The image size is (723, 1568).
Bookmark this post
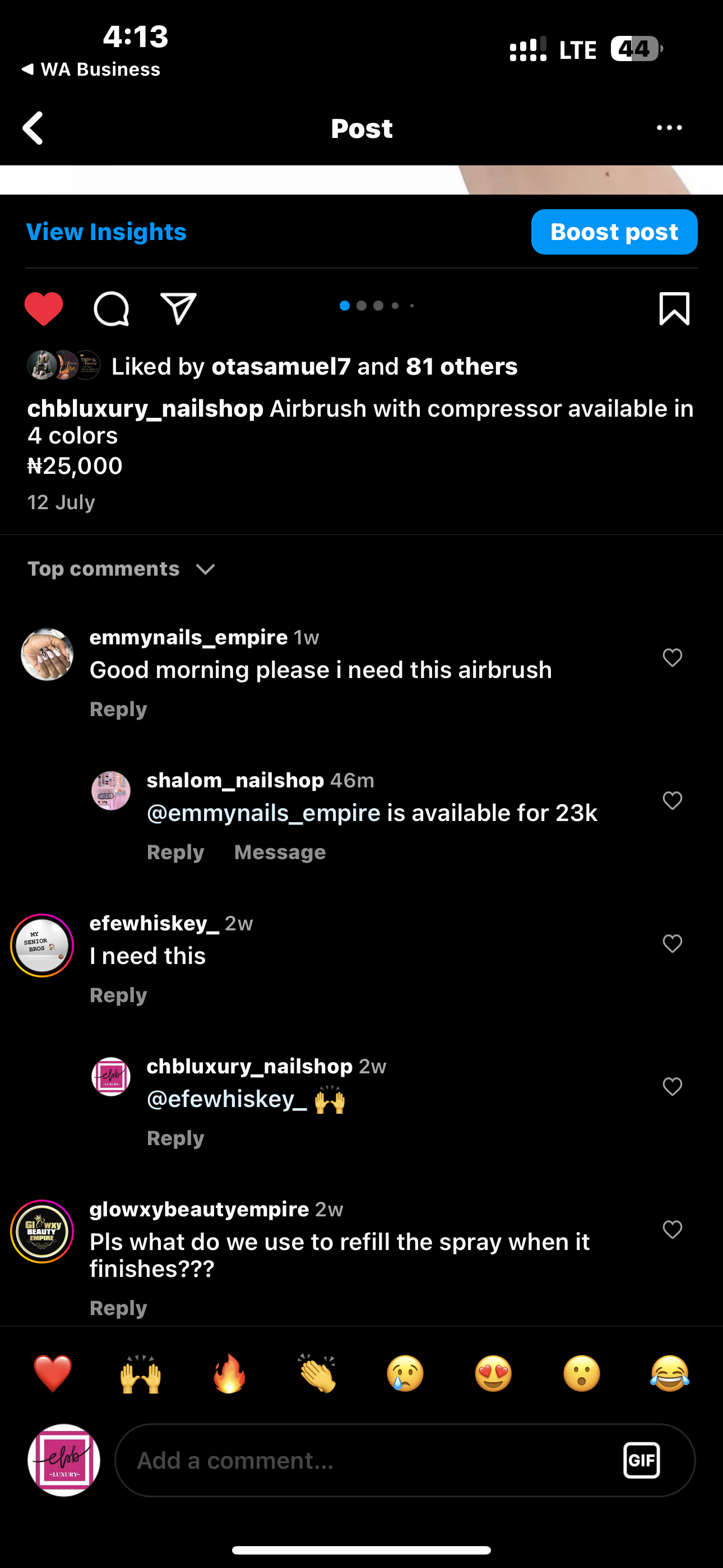pyautogui.click(x=674, y=308)
